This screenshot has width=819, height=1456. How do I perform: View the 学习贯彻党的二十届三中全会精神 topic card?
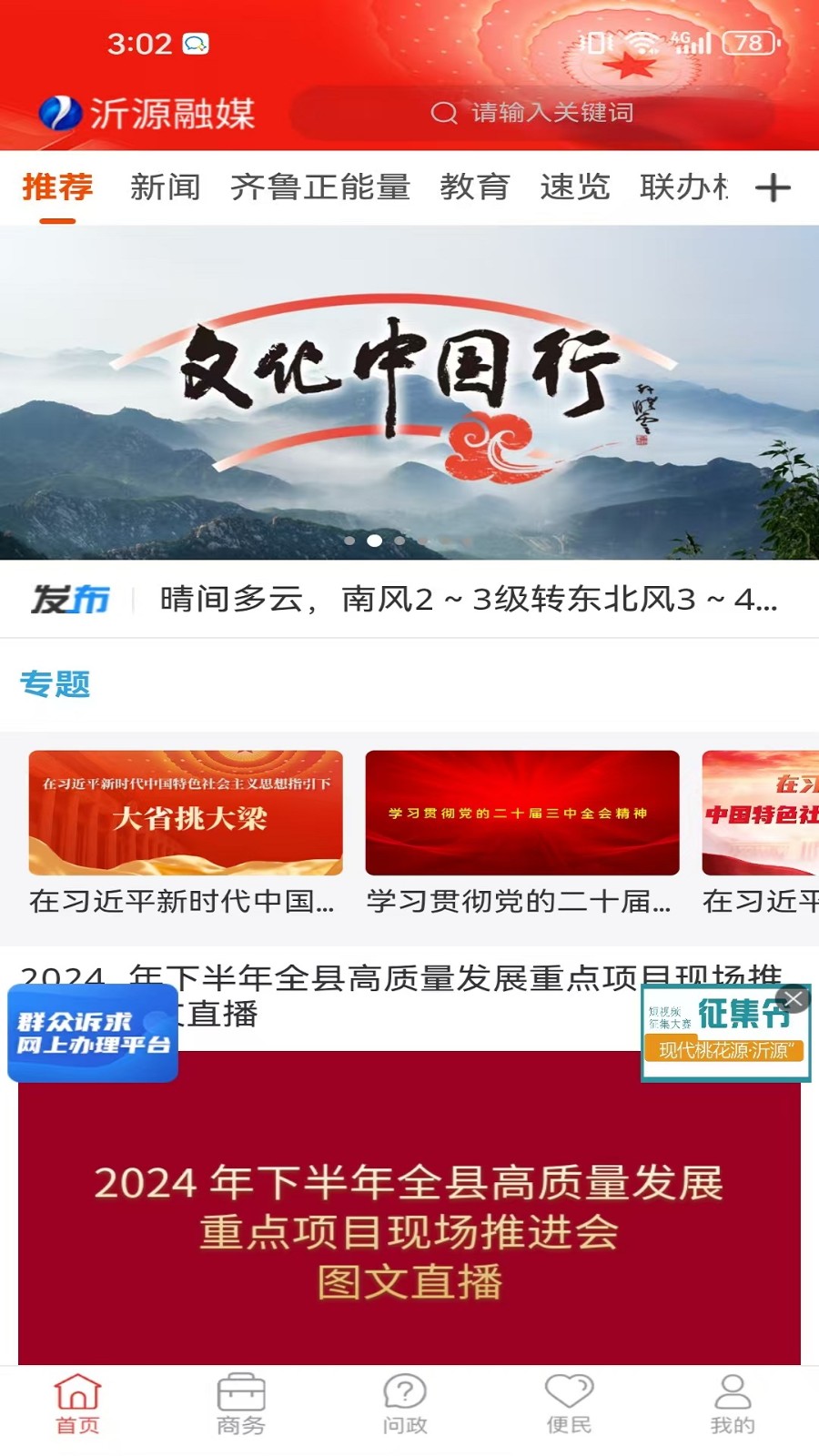(521, 813)
